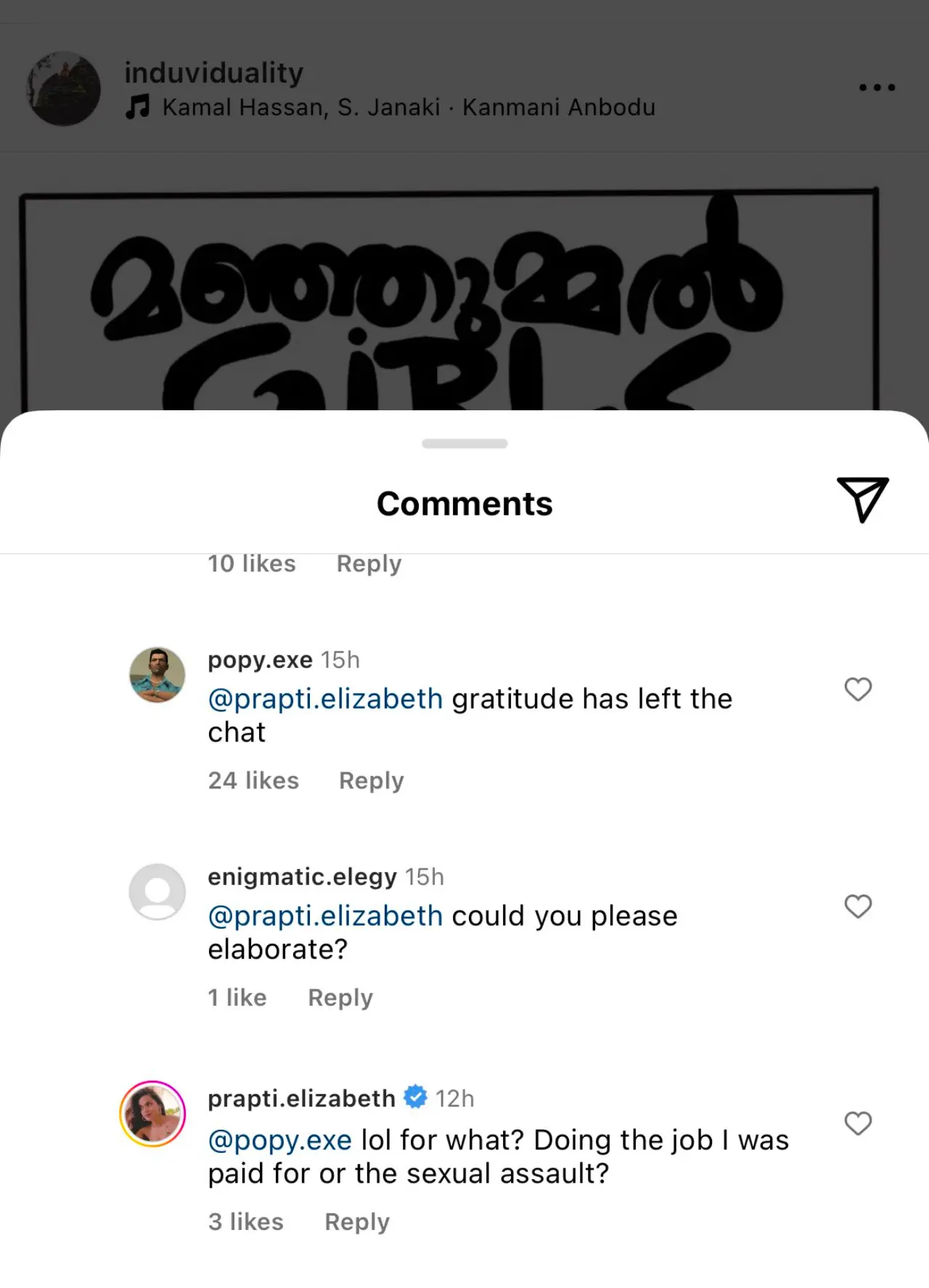Tap @prapti.elizabeth mention in popy.exe's comment

click(324, 698)
